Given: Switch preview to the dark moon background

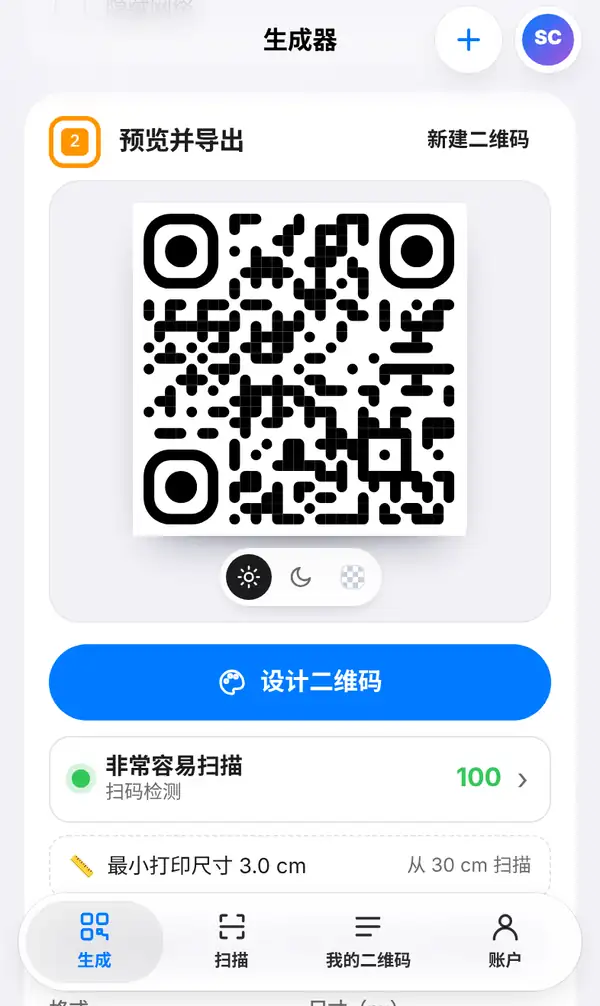Looking at the screenshot, I should tap(300, 577).
